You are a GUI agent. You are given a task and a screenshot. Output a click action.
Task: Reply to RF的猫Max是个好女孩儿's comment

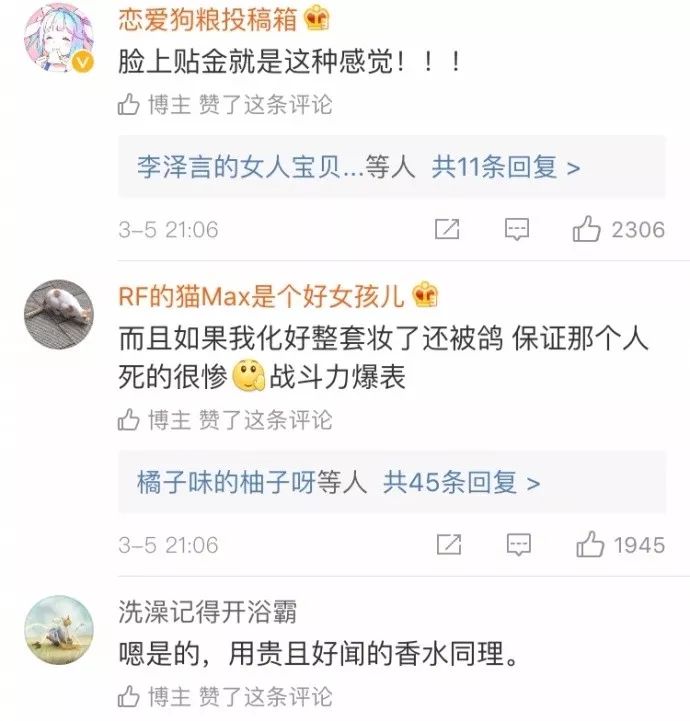coord(519,545)
